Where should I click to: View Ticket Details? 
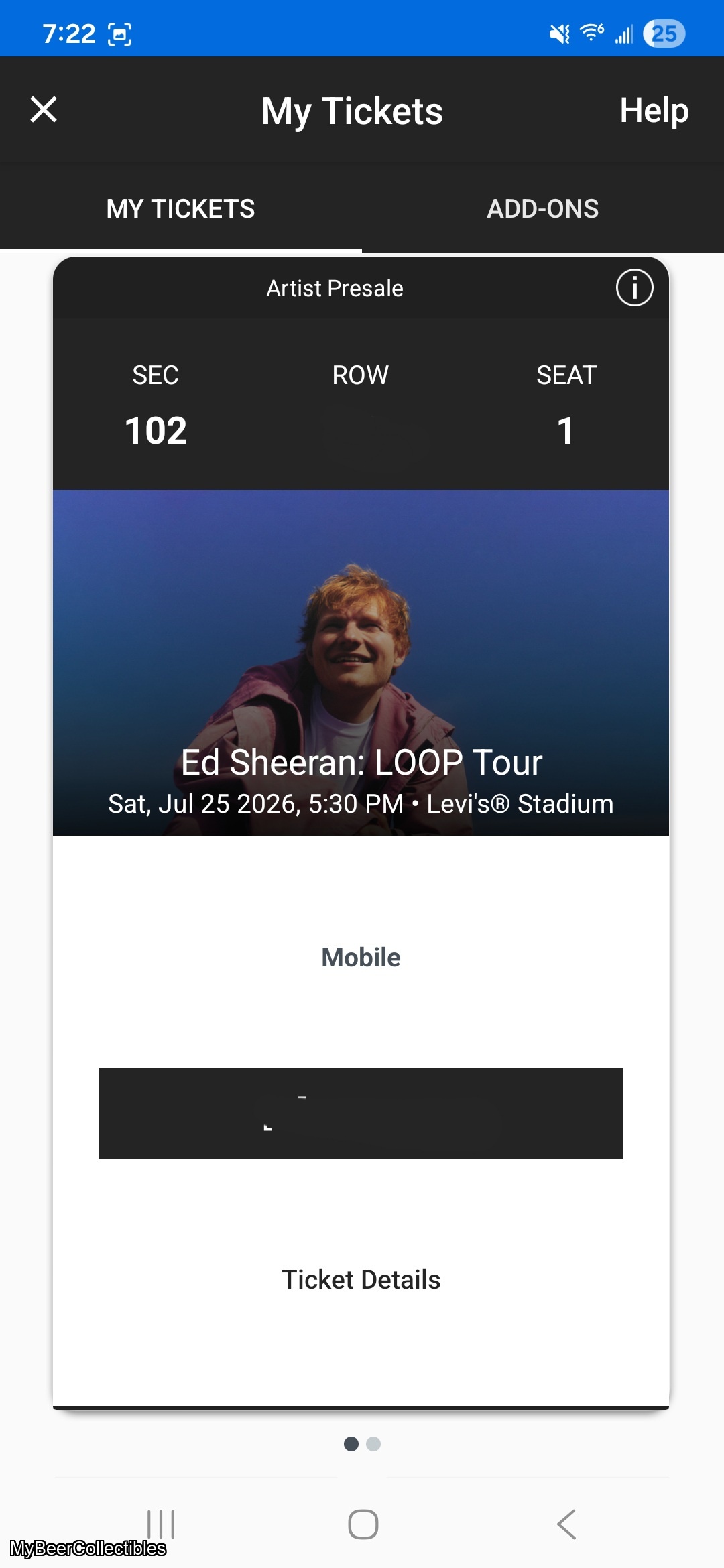point(361,1279)
